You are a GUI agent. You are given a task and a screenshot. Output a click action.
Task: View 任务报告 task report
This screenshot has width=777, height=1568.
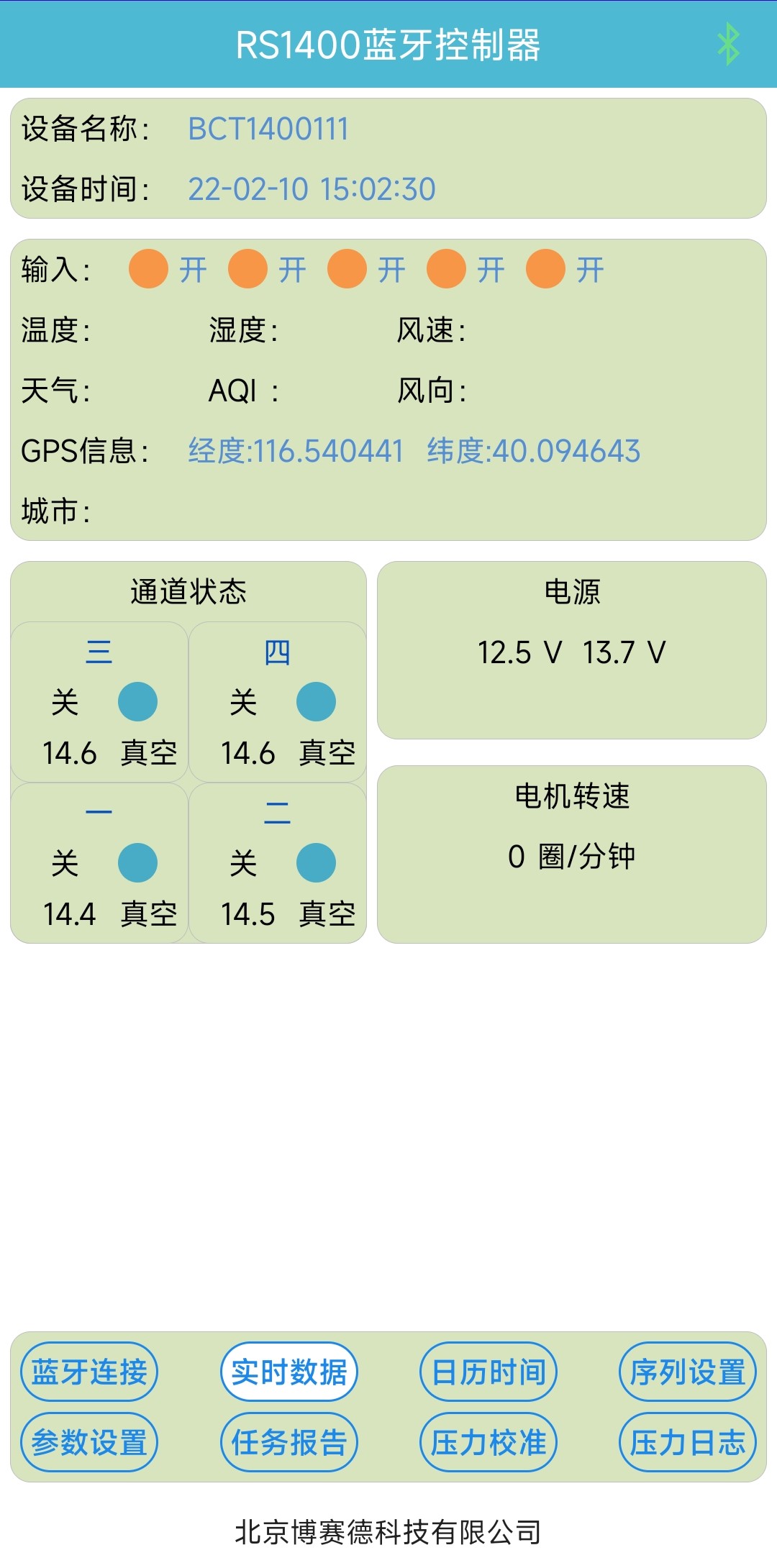tap(289, 1442)
